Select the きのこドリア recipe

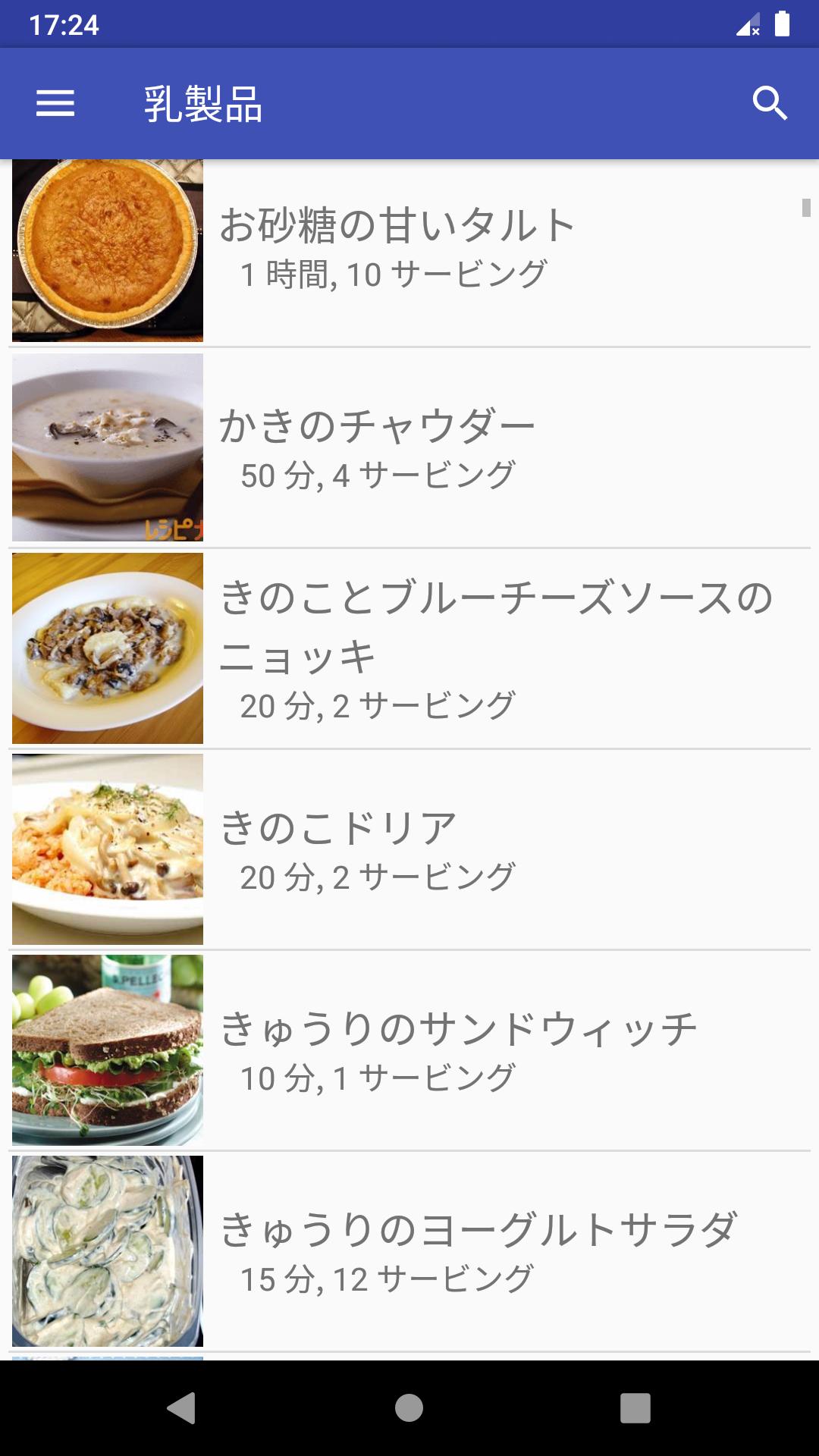click(409, 849)
